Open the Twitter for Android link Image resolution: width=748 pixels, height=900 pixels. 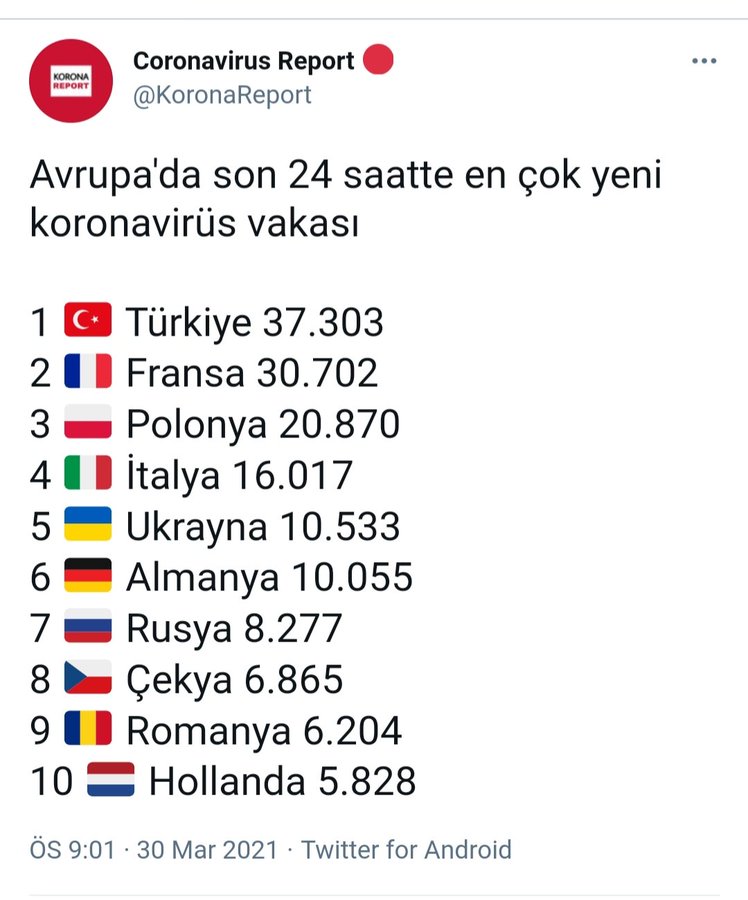point(406,850)
